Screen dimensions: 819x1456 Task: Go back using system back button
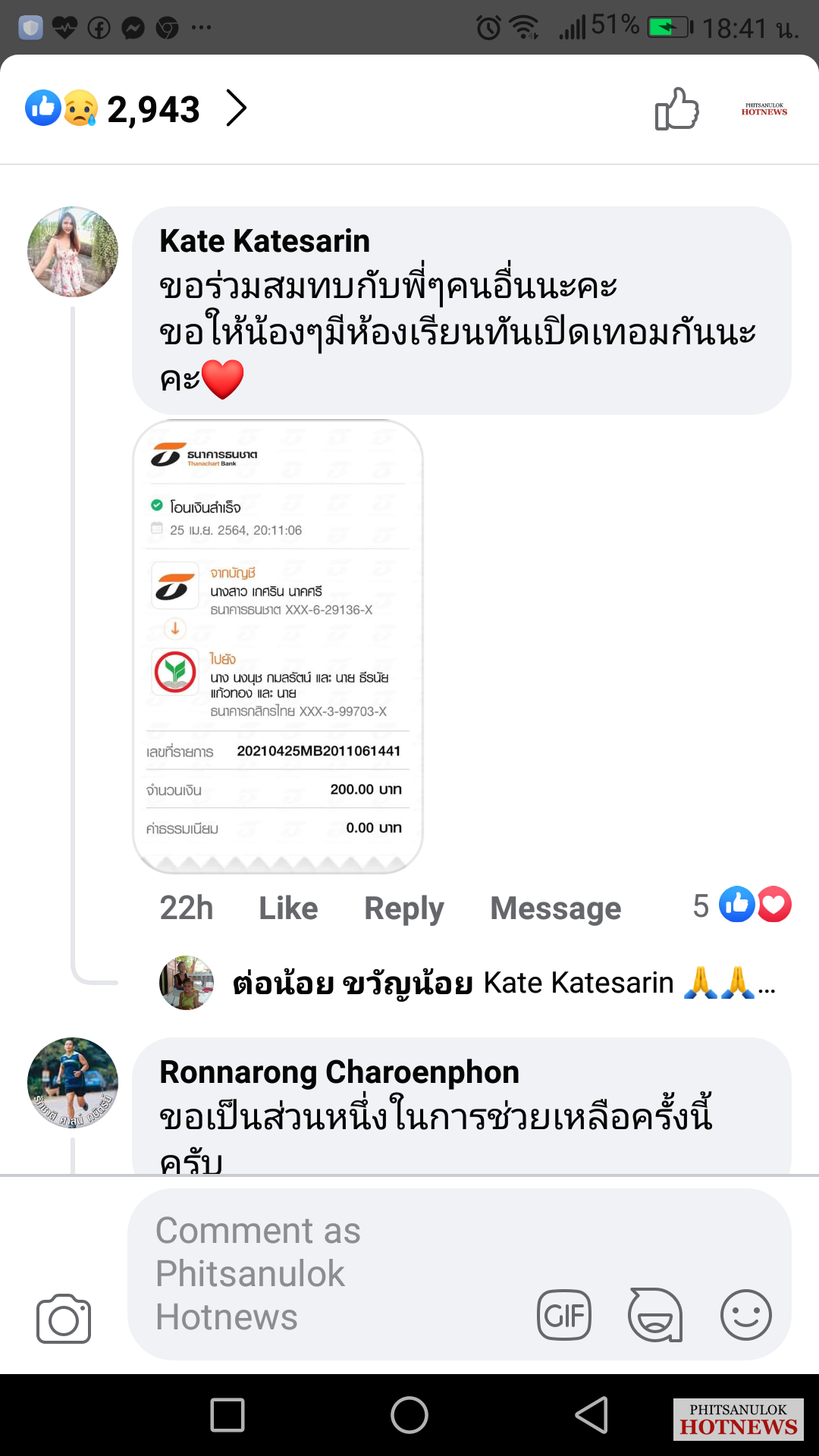pyautogui.click(x=591, y=1415)
